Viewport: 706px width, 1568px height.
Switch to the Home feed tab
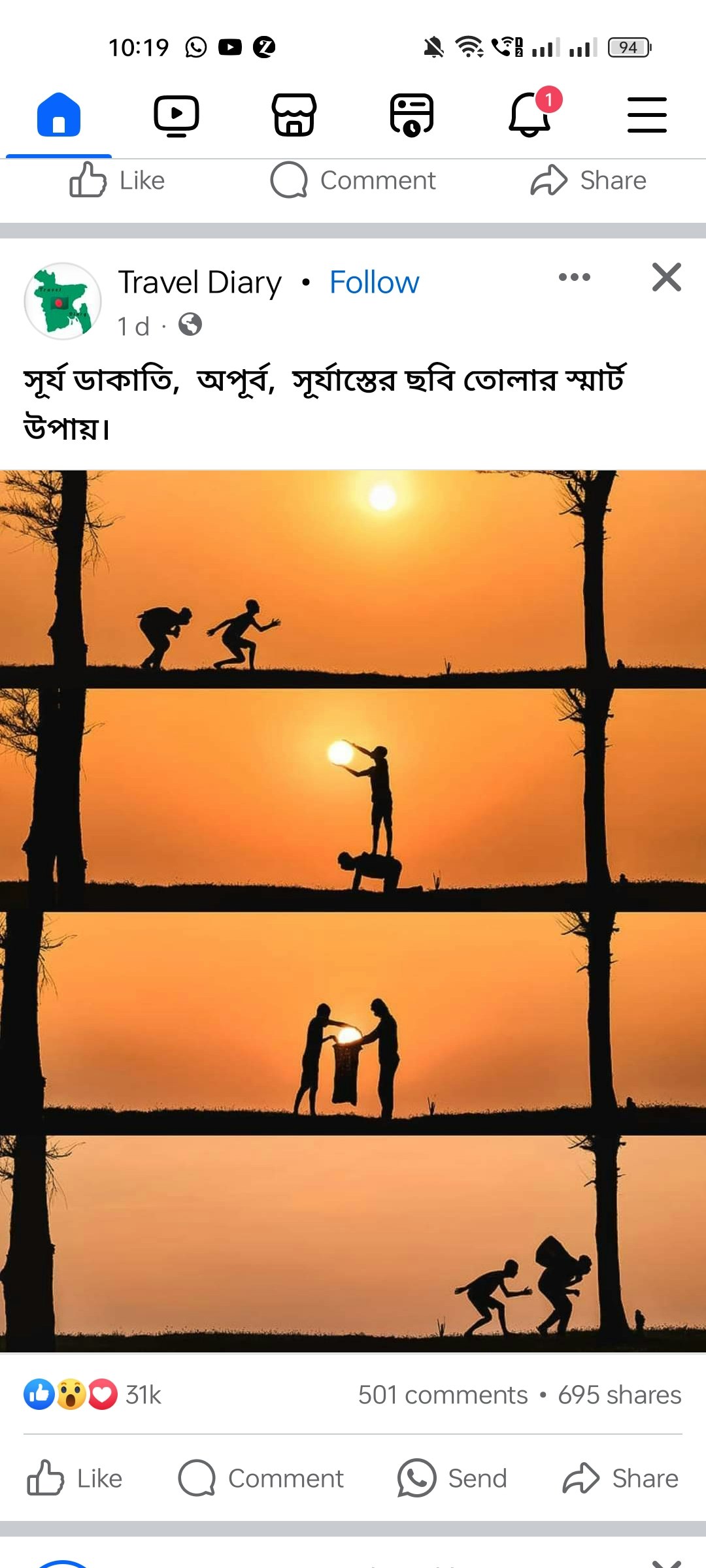[59, 115]
